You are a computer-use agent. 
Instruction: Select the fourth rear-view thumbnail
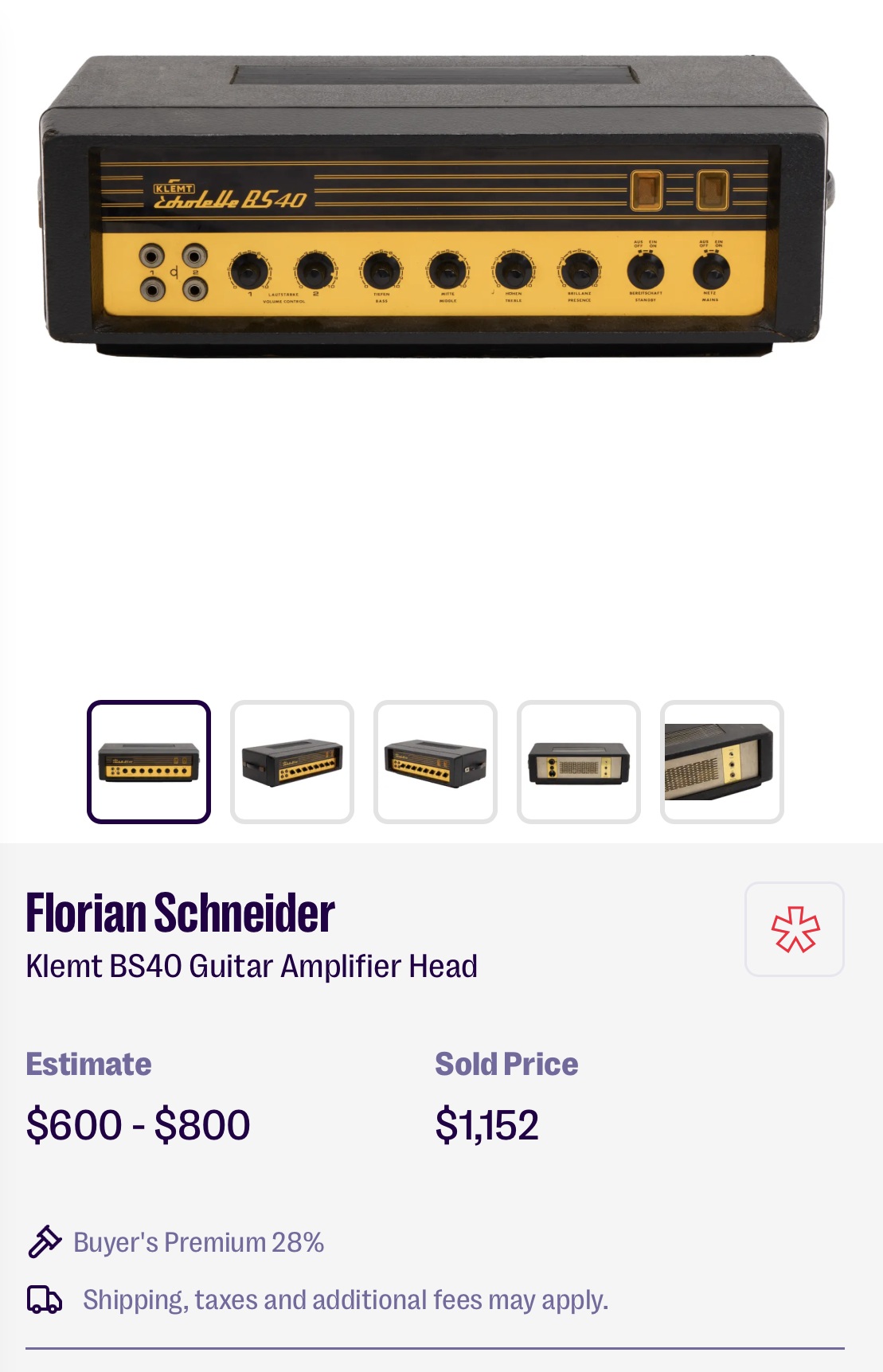click(579, 762)
